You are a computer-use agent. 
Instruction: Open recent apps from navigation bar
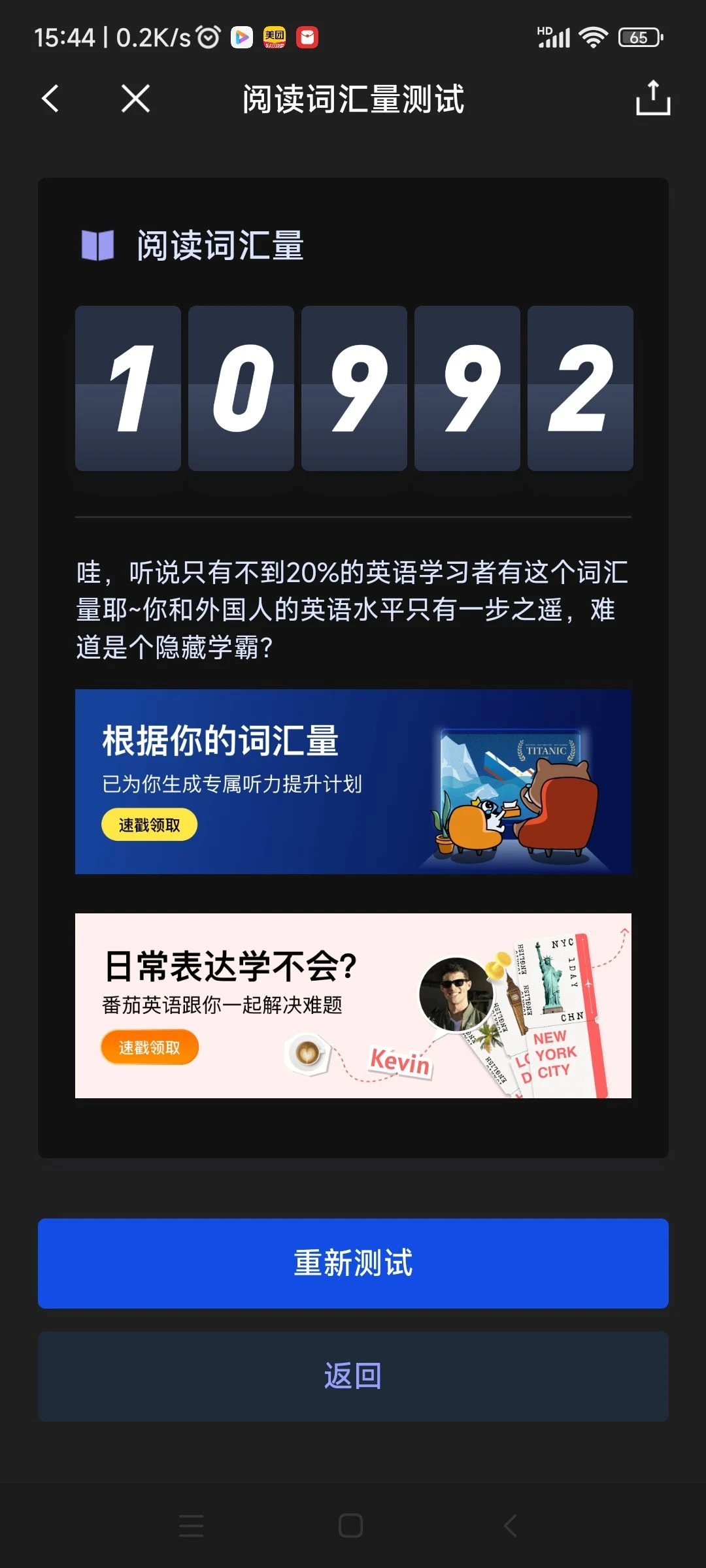191,1526
